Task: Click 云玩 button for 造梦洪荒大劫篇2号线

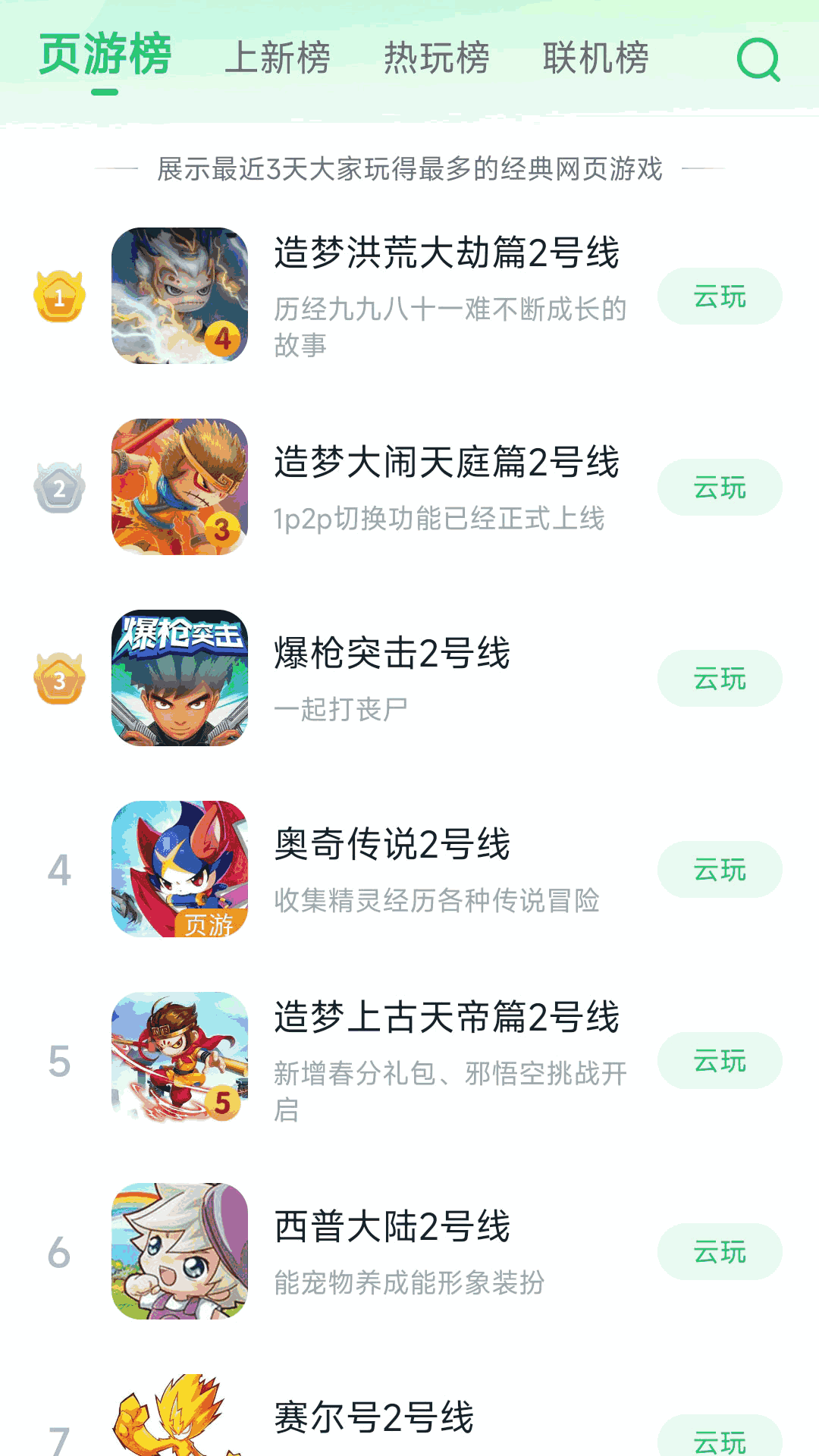Action: pos(721,296)
